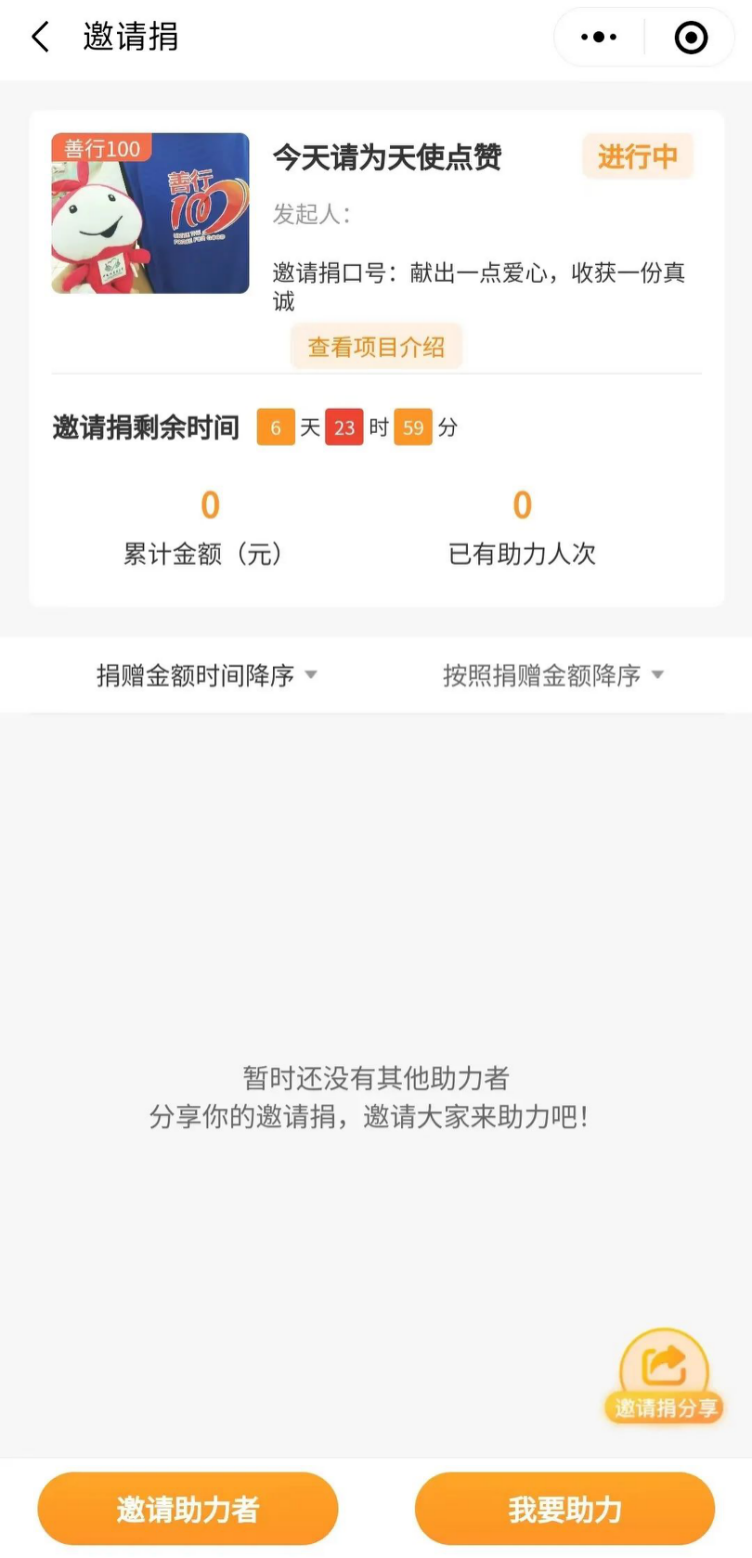The image size is (752, 1558).
Task: Go back from the 邀请捐 page
Action: (x=40, y=38)
